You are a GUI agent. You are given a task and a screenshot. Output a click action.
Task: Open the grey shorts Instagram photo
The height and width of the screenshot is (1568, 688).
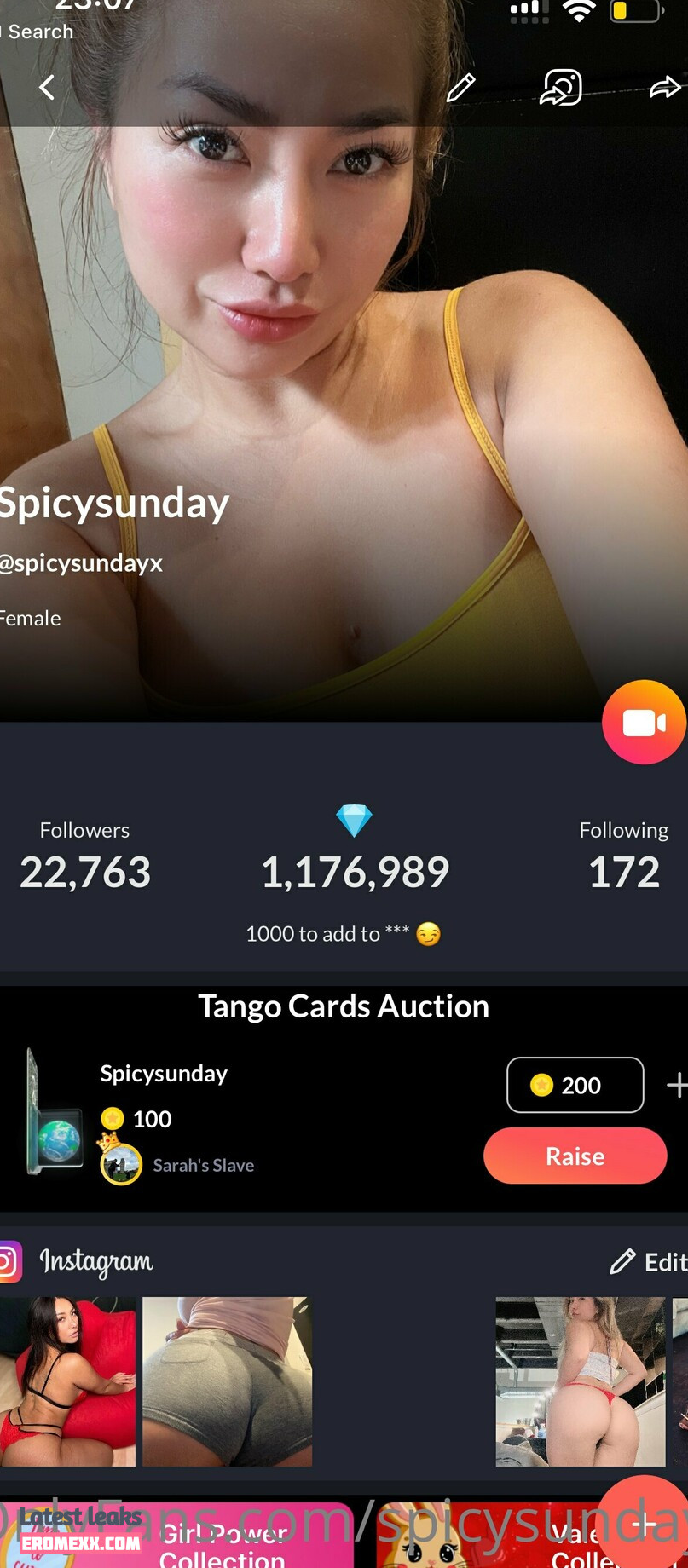pyautogui.click(x=227, y=1381)
